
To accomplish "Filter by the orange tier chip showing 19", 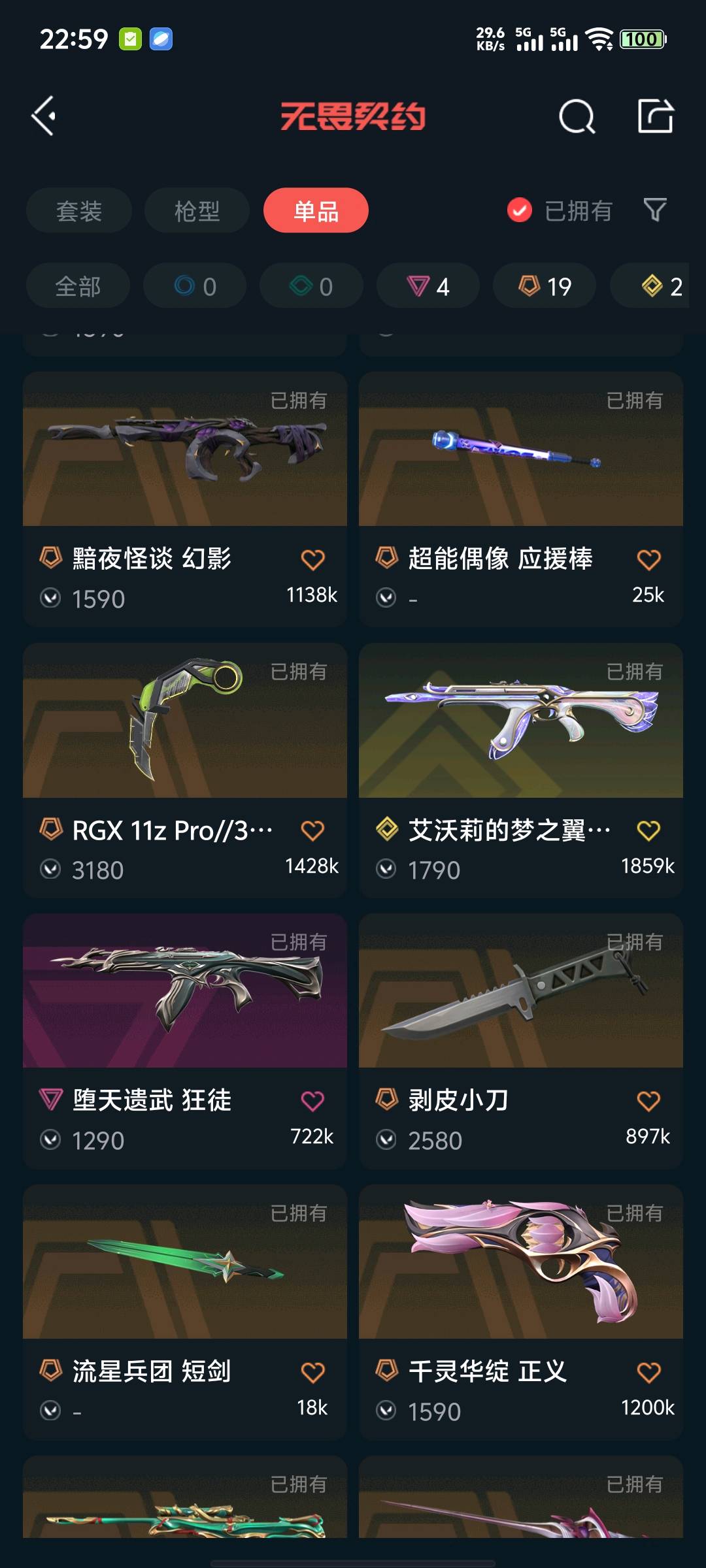I will click(x=544, y=286).
